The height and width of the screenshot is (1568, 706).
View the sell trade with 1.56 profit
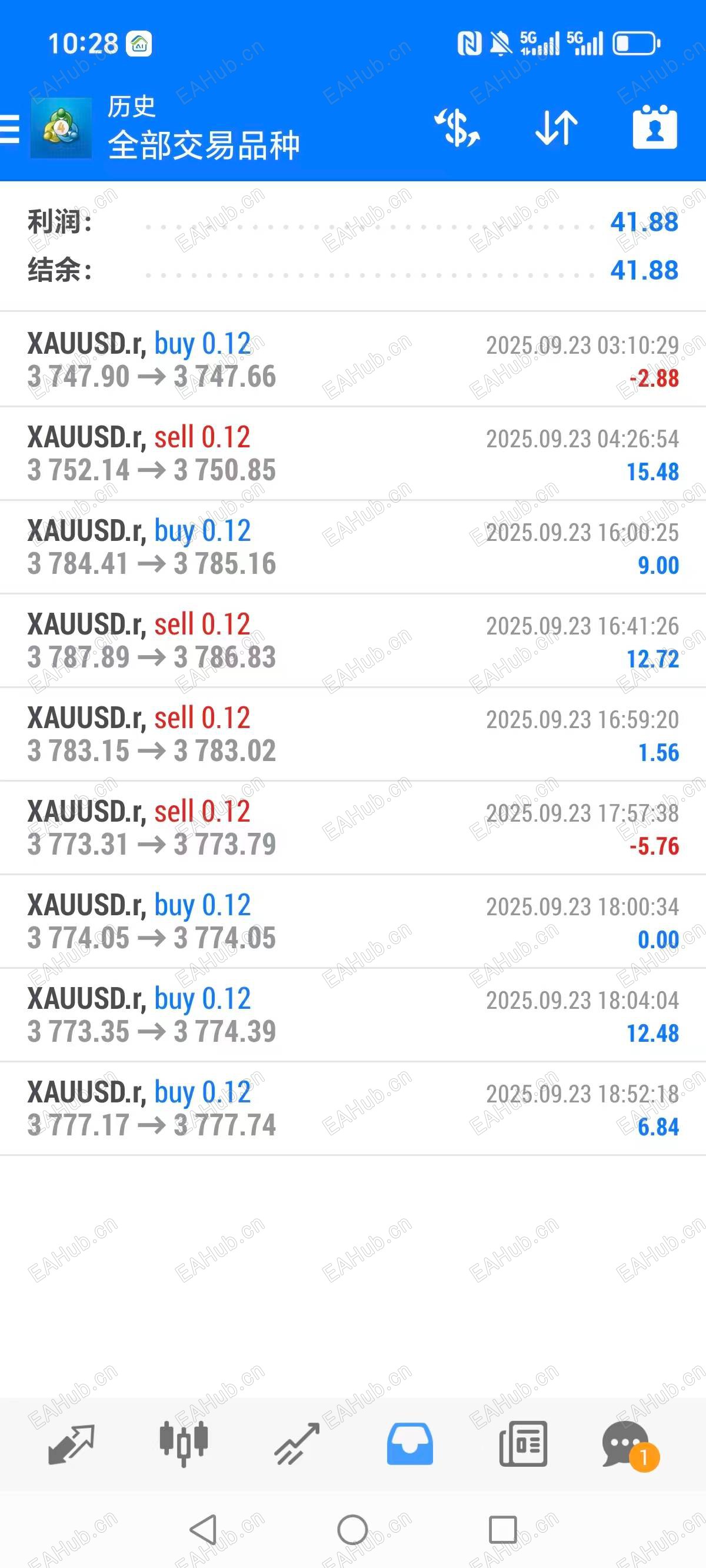tap(353, 735)
